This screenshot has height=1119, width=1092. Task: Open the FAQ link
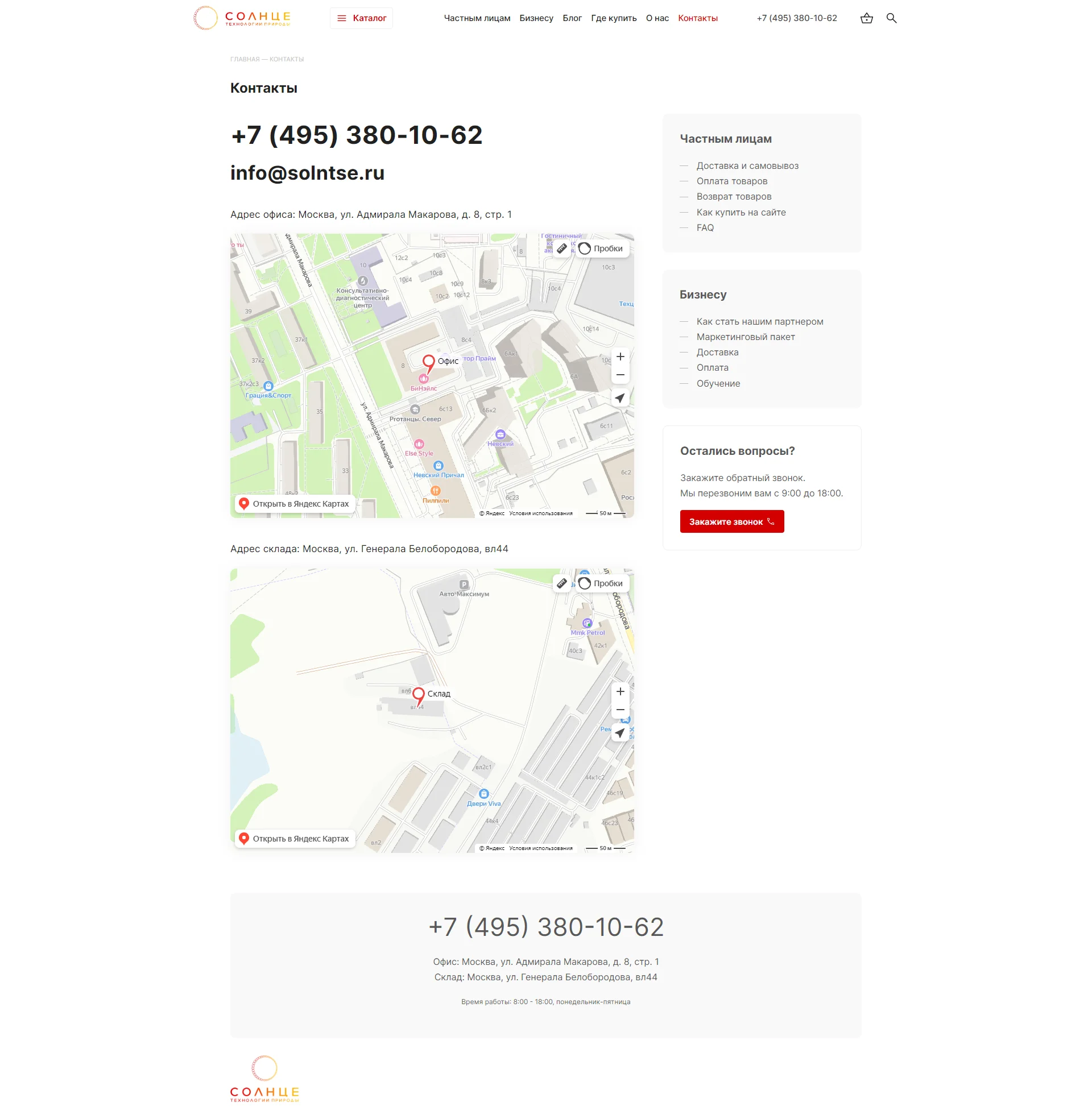705,227
